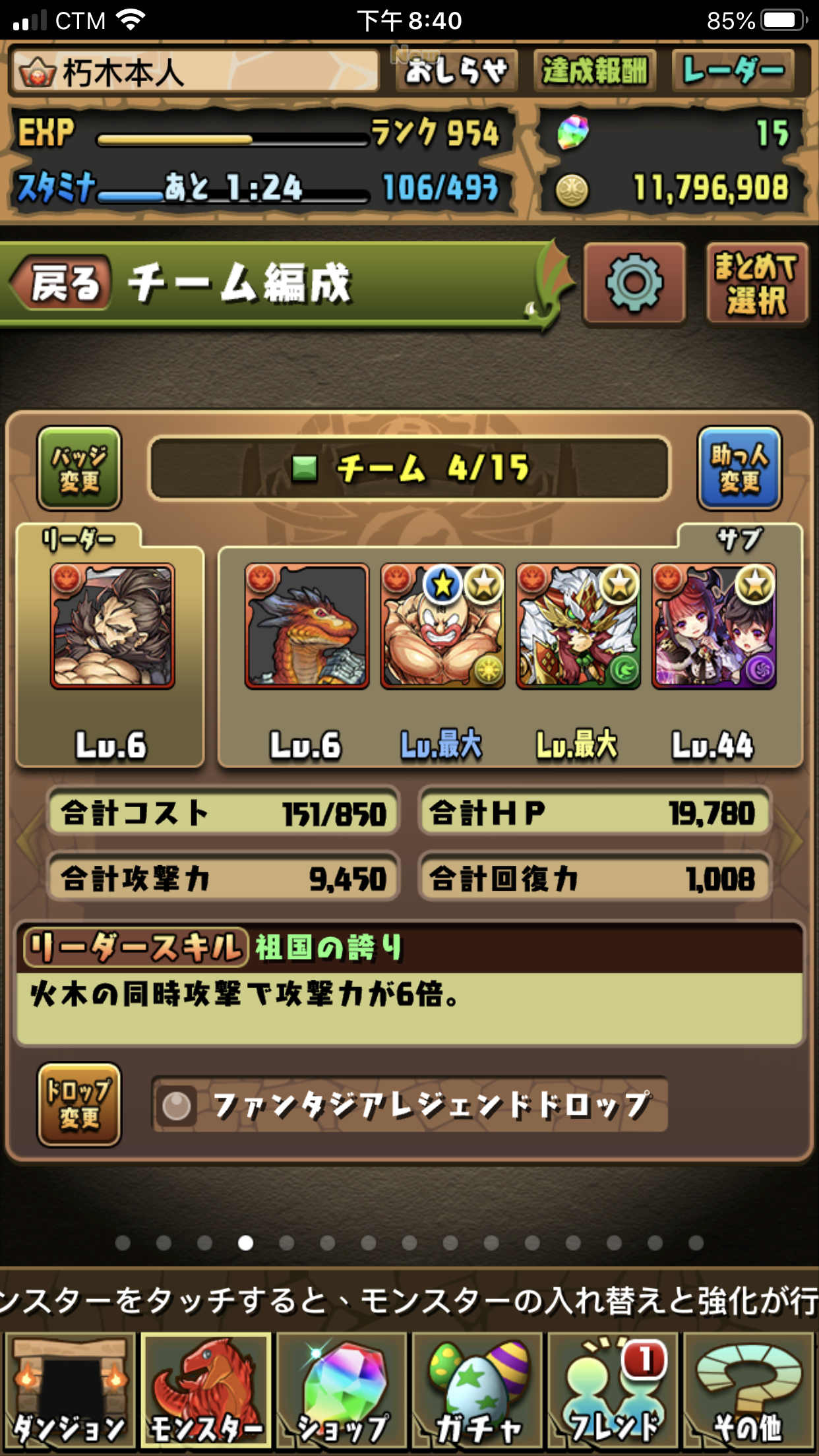Viewport: 819px width, 1456px height.
Task: Open the レーダー button
Action: tap(733, 71)
